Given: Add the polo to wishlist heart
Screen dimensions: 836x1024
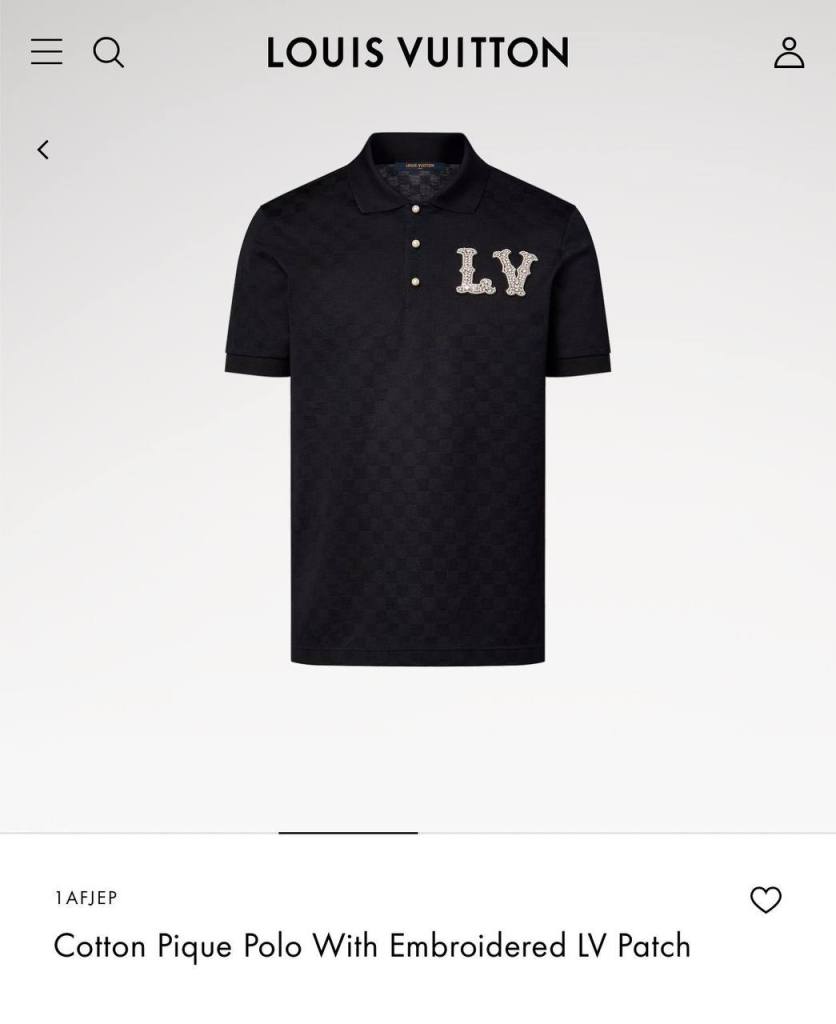Looking at the screenshot, I should tap(765, 900).
